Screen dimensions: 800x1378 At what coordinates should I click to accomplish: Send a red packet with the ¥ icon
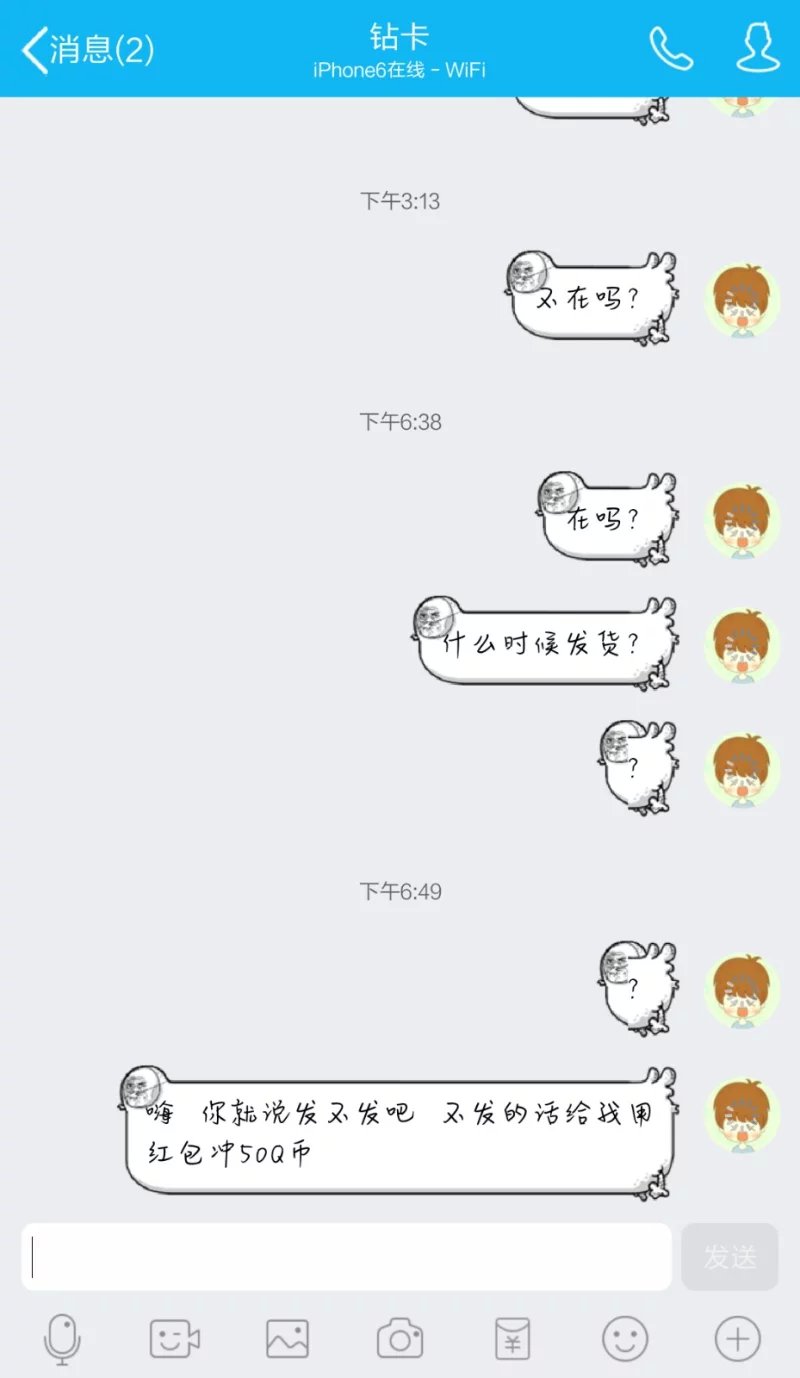point(513,1339)
